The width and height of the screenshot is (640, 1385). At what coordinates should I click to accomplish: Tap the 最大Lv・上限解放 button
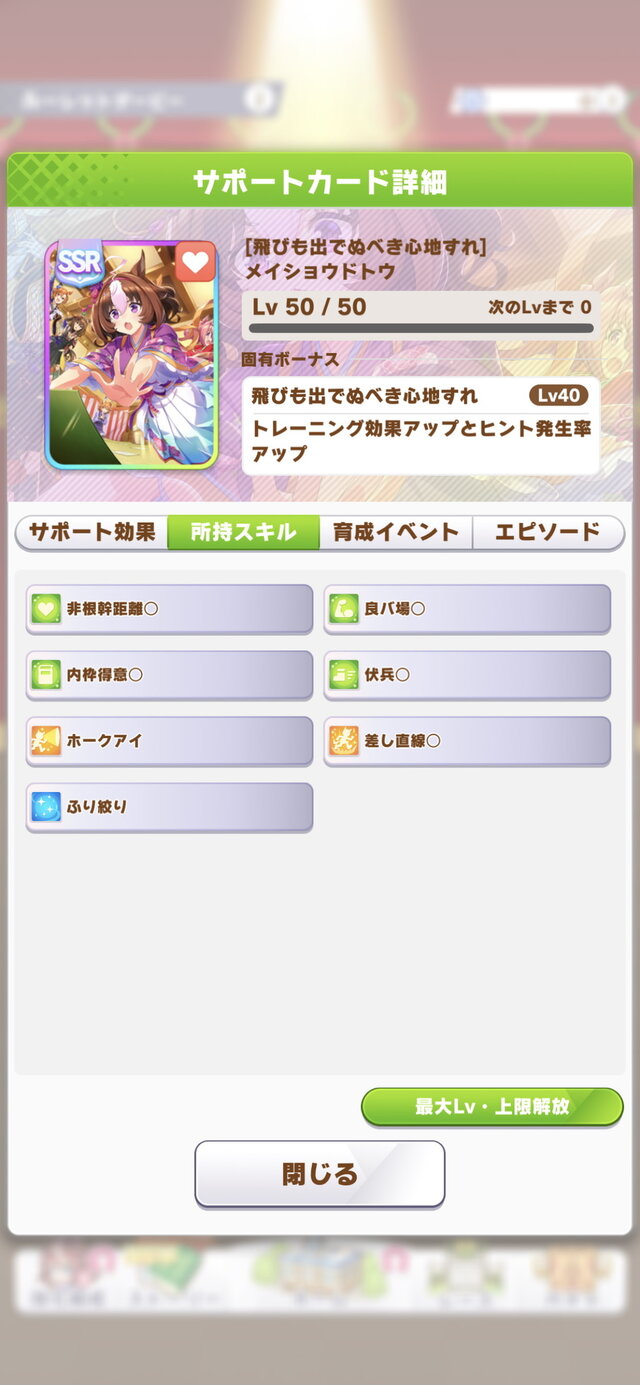[x=492, y=1107]
